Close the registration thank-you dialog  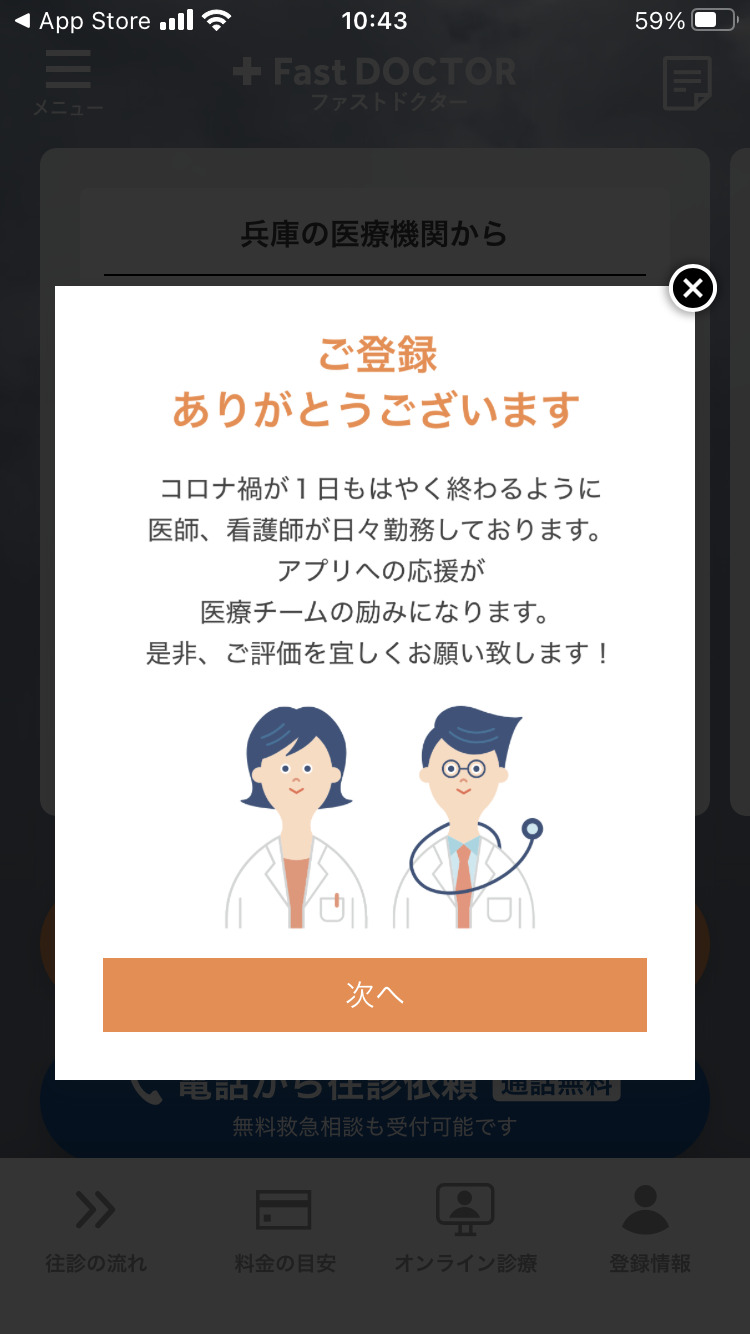(x=693, y=289)
